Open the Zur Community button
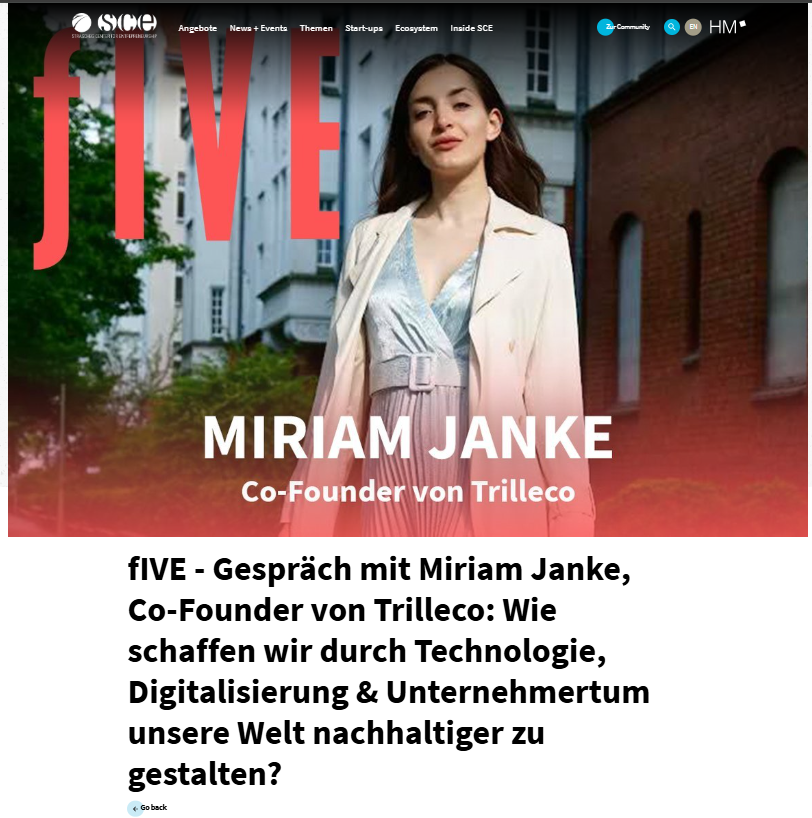 pos(624,27)
